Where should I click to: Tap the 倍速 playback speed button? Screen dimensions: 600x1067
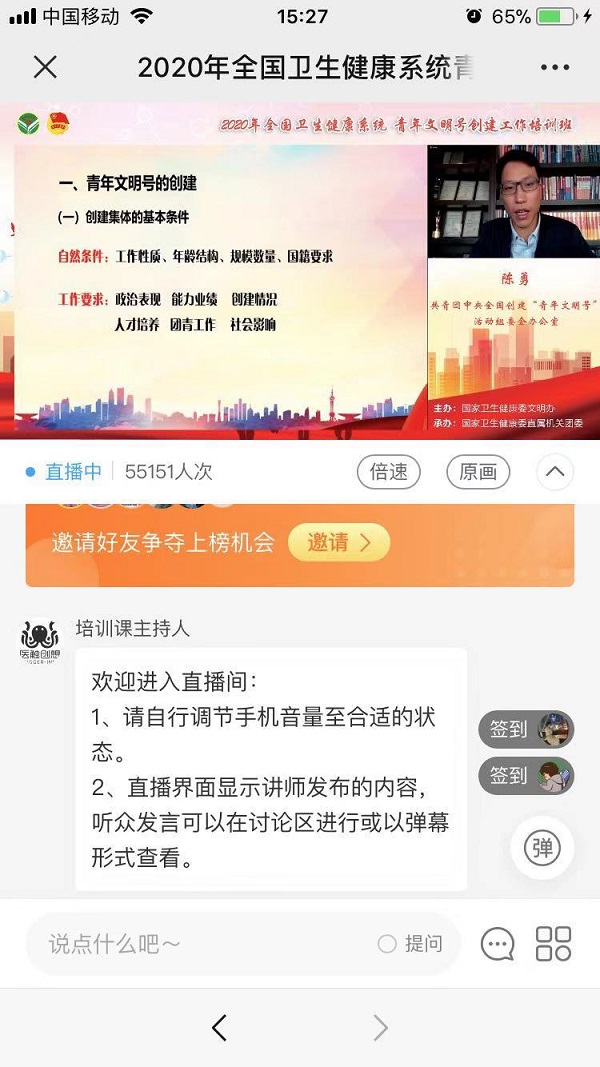coord(389,472)
